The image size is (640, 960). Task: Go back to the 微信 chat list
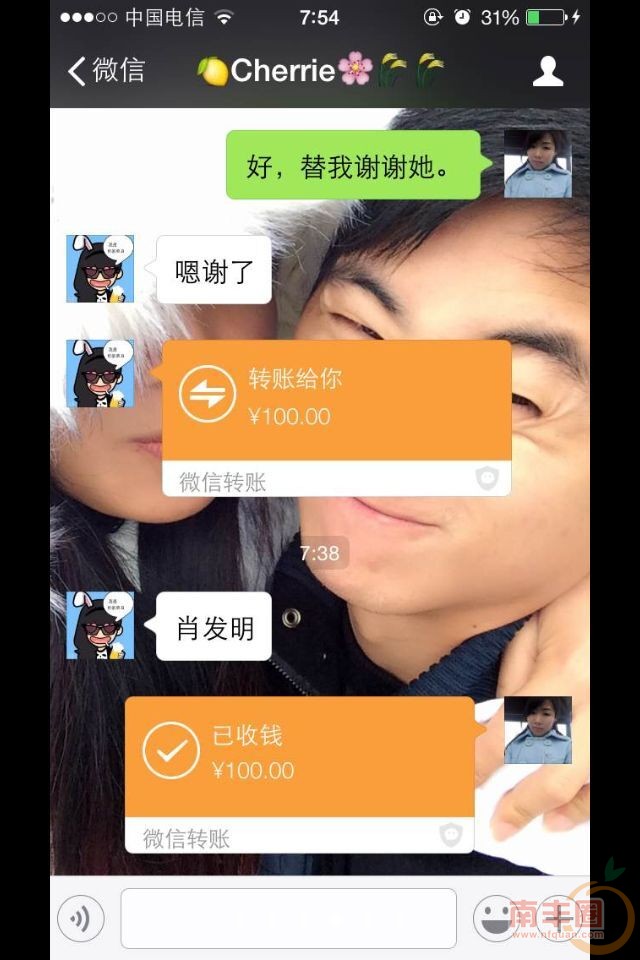106,71
